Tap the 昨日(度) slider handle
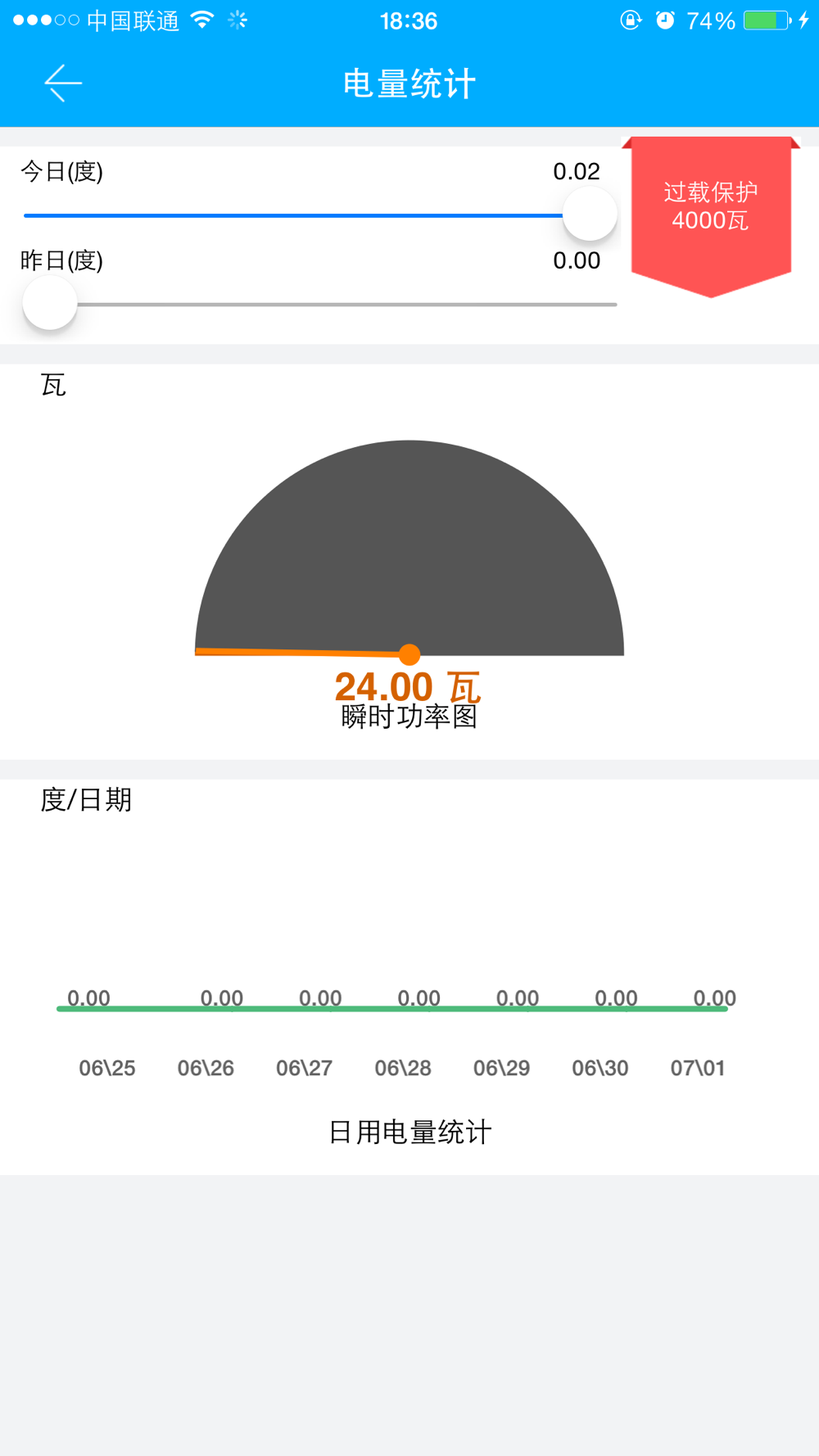This screenshot has width=819, height=1456. coord(50,303)
